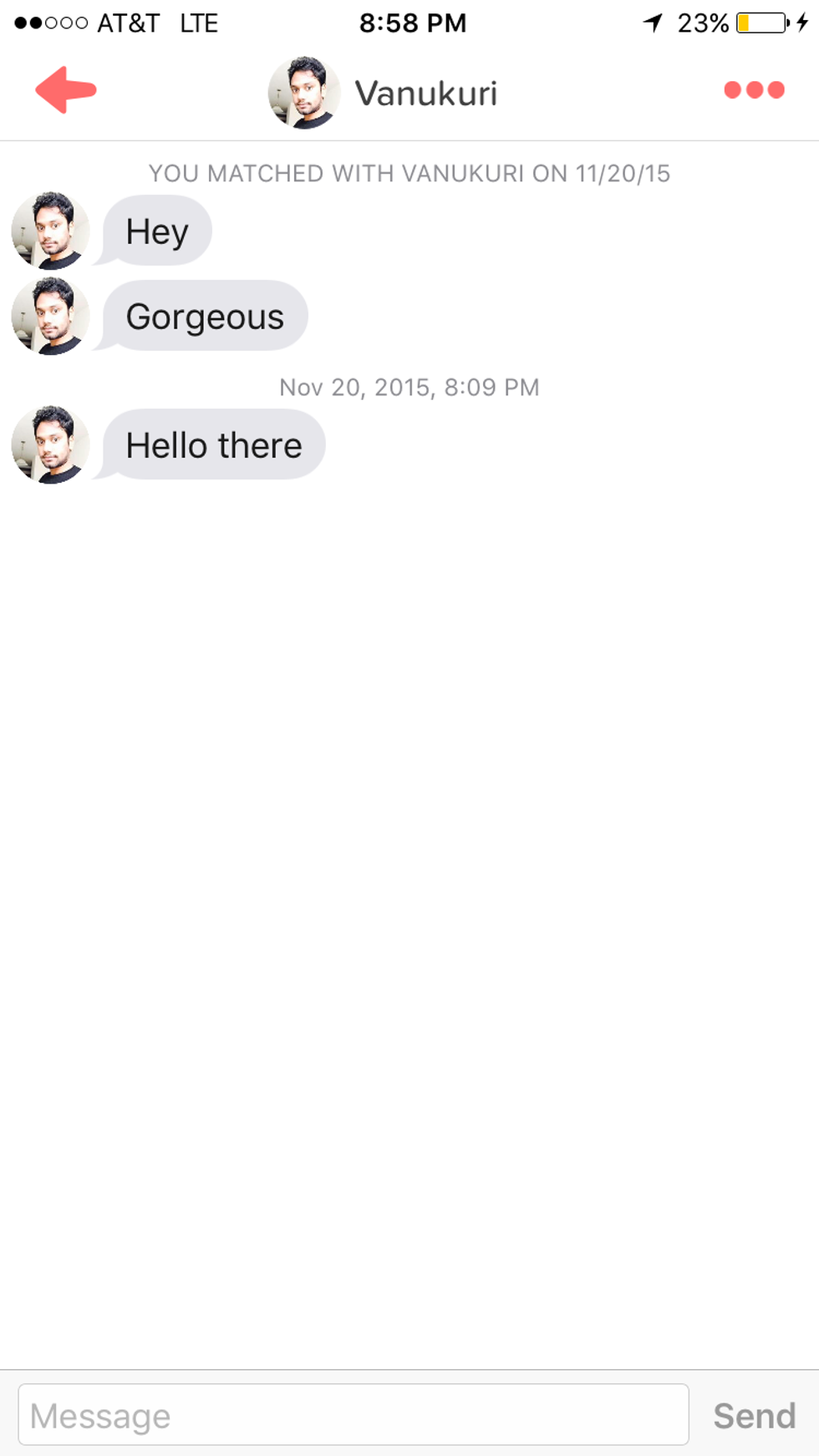Go back using the red arrow
Screen dimensions: 819x1456
(65, 90)
